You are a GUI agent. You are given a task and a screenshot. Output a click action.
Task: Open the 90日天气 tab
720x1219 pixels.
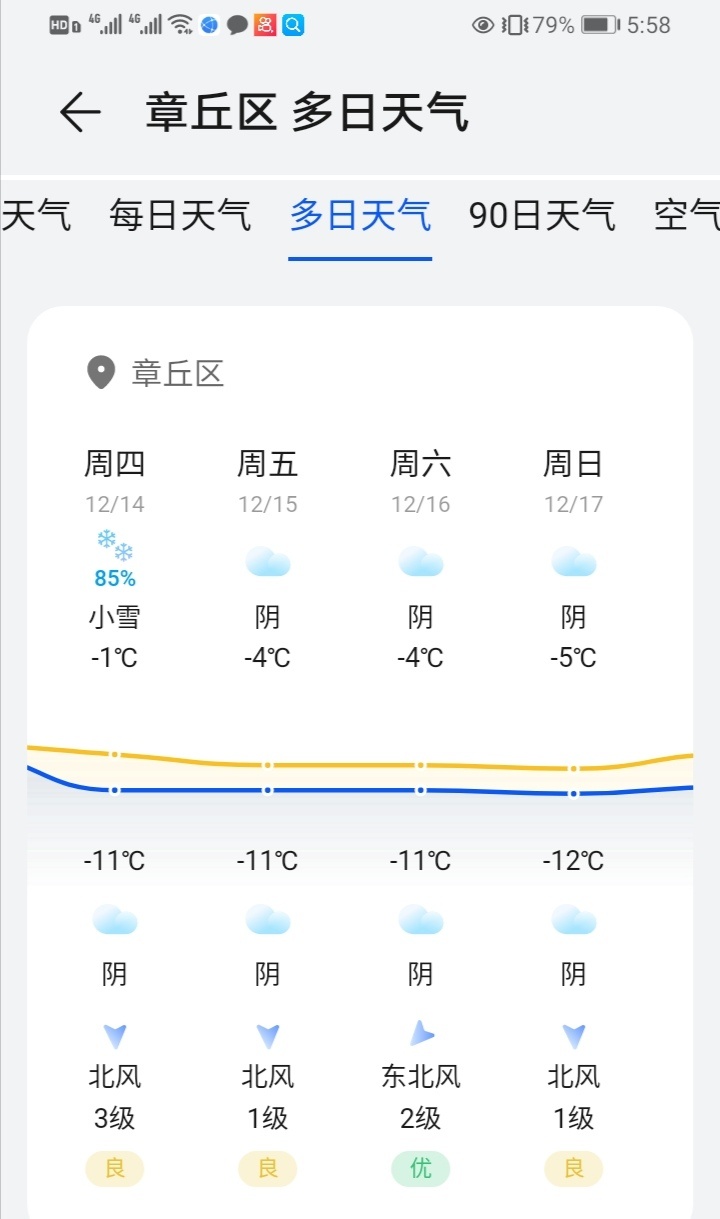542,215
